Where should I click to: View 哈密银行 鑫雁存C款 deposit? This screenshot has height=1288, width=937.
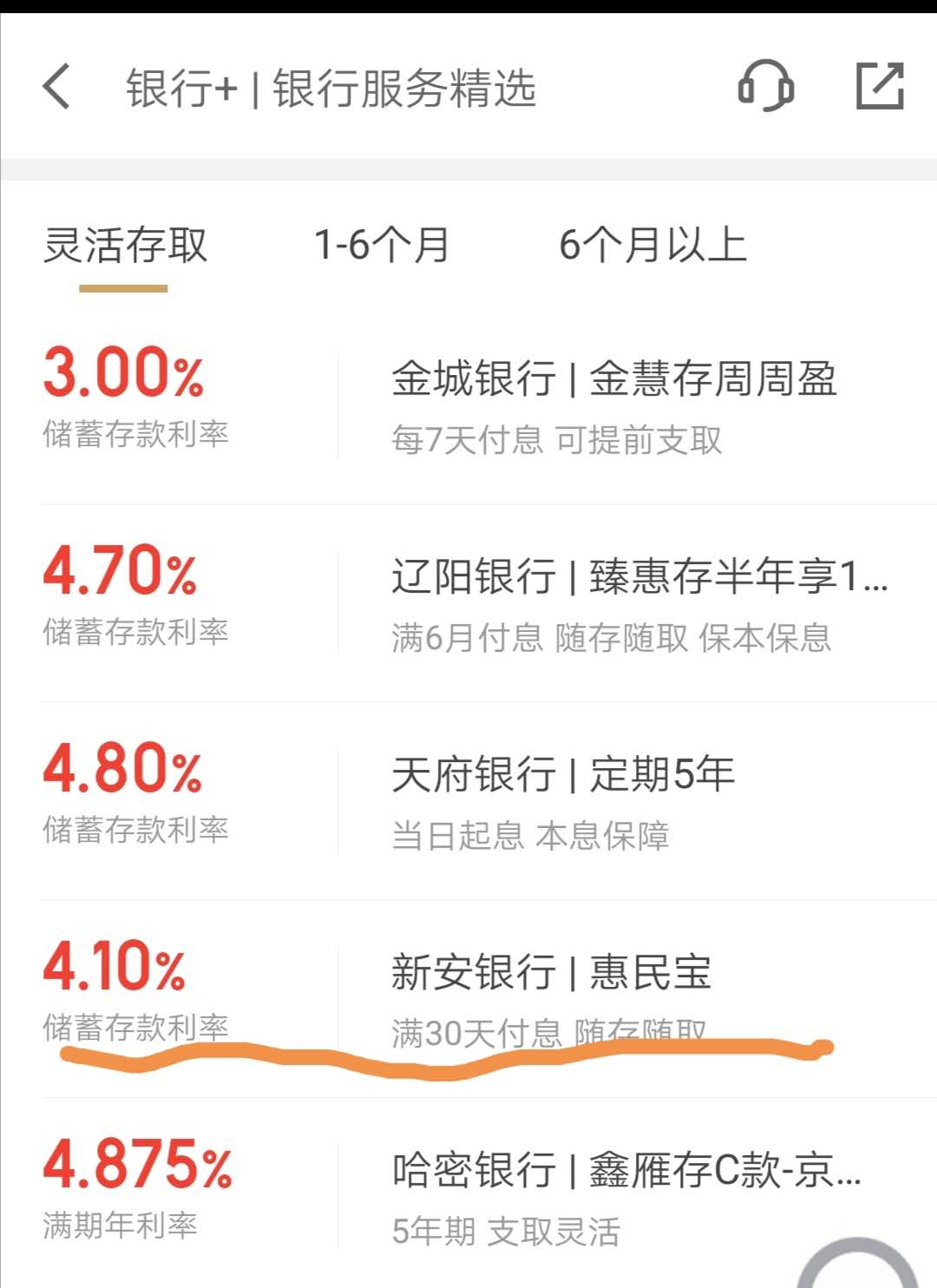coord(626,1171)
